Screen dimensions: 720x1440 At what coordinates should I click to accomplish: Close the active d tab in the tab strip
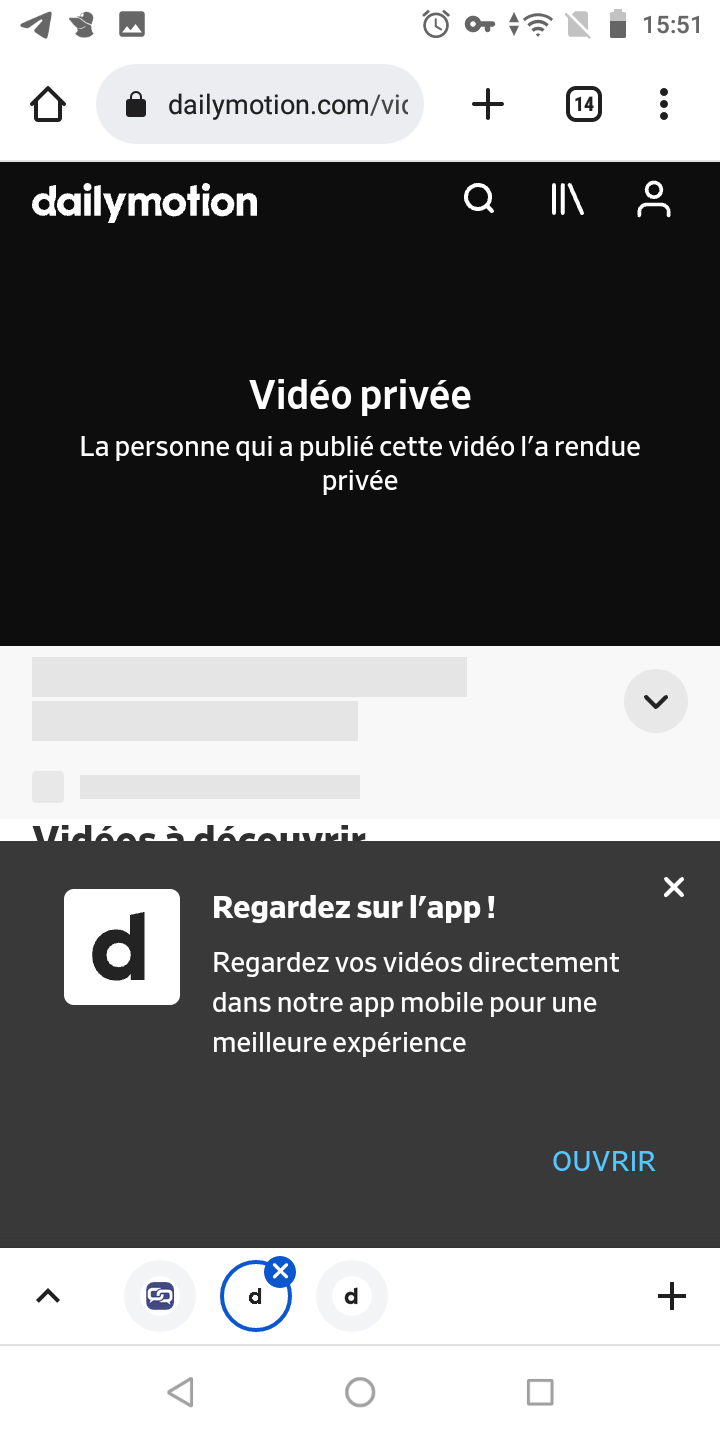(x=280, y=1270)
